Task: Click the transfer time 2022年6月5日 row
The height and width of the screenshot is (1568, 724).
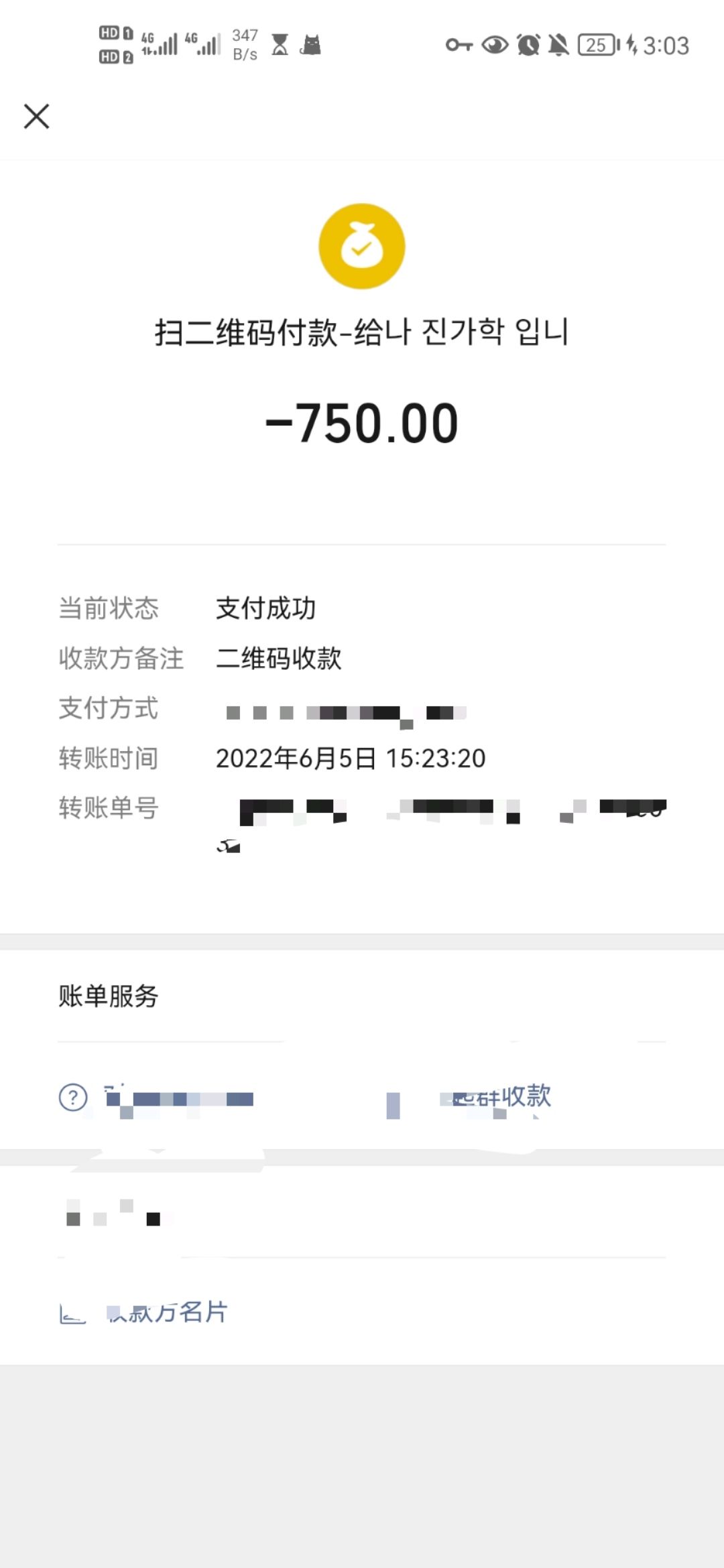Action: coord(351,759)
